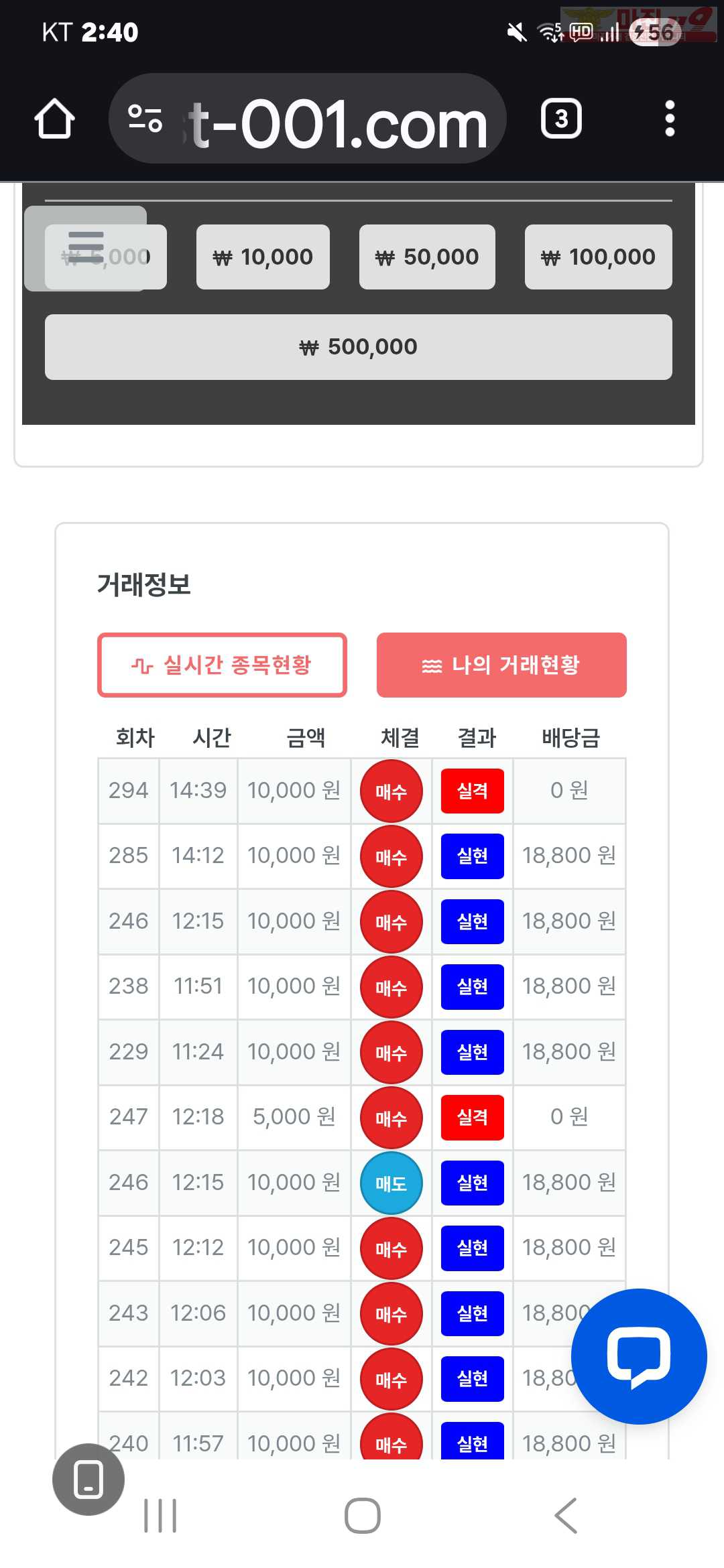Open the browser overflow menu
Viewport: 724px width, 1568px height.
[x=669, y=119]
